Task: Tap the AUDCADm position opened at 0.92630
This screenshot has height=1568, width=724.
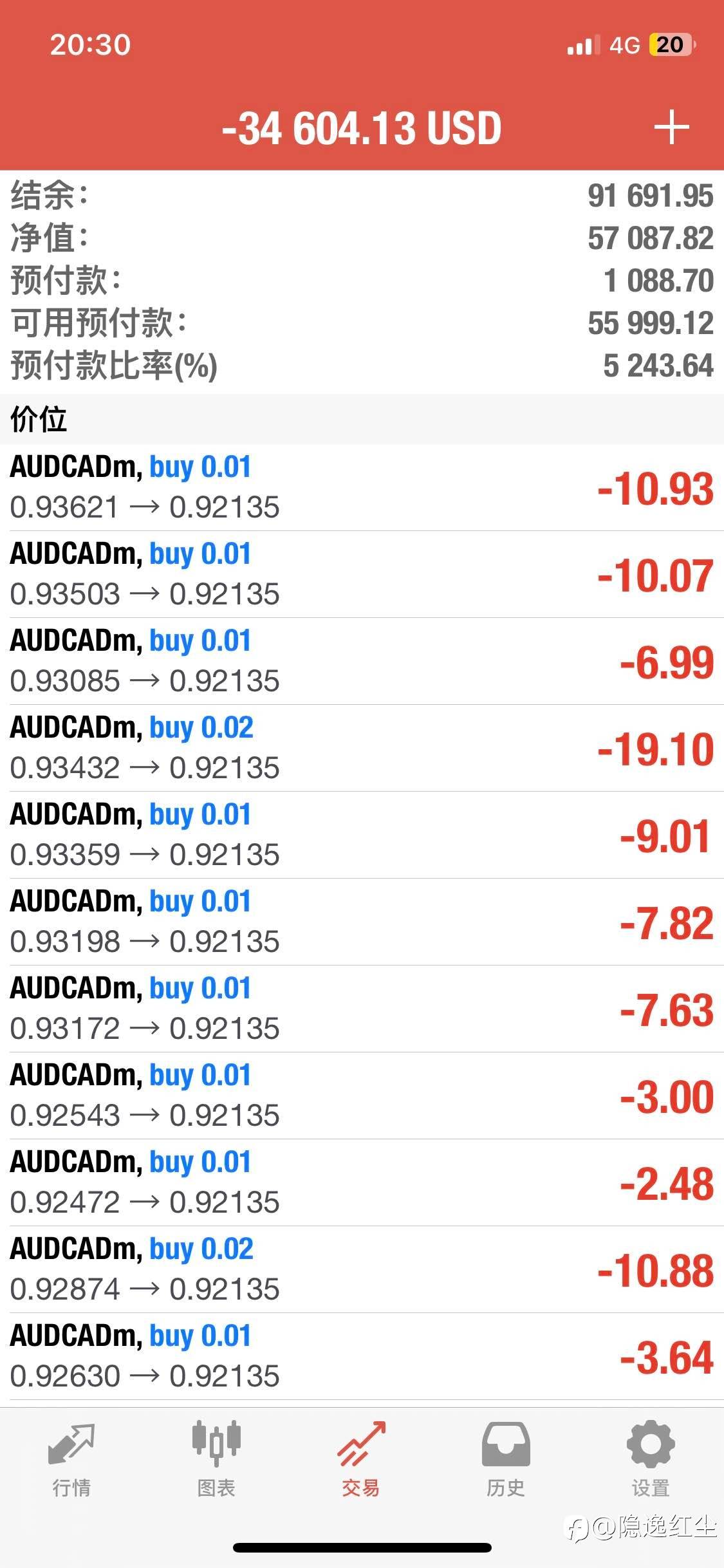Action: [x=362, y=1356]
